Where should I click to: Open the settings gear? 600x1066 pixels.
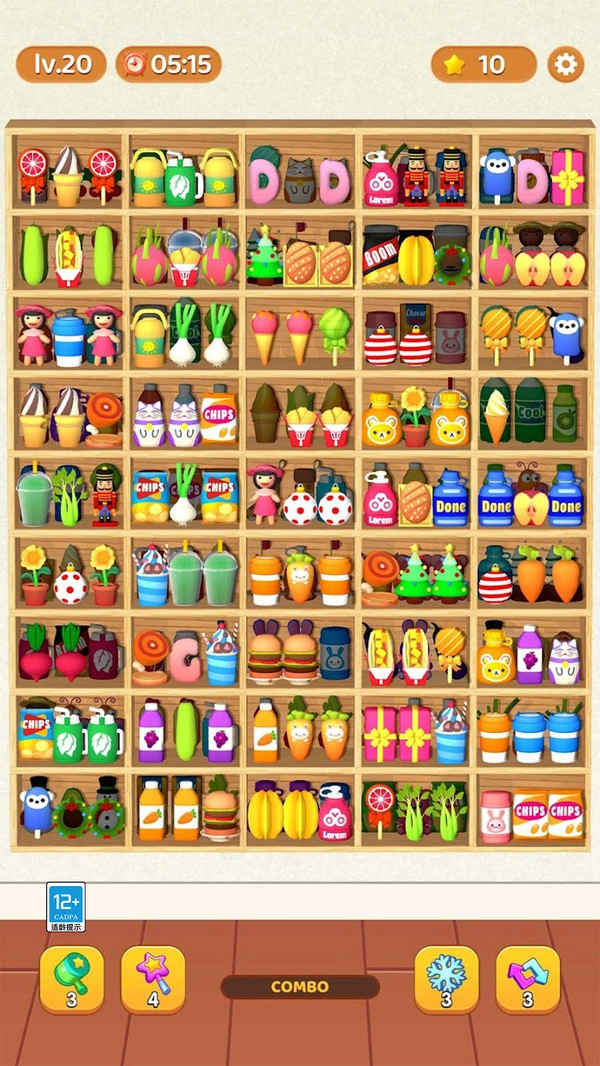565,65
